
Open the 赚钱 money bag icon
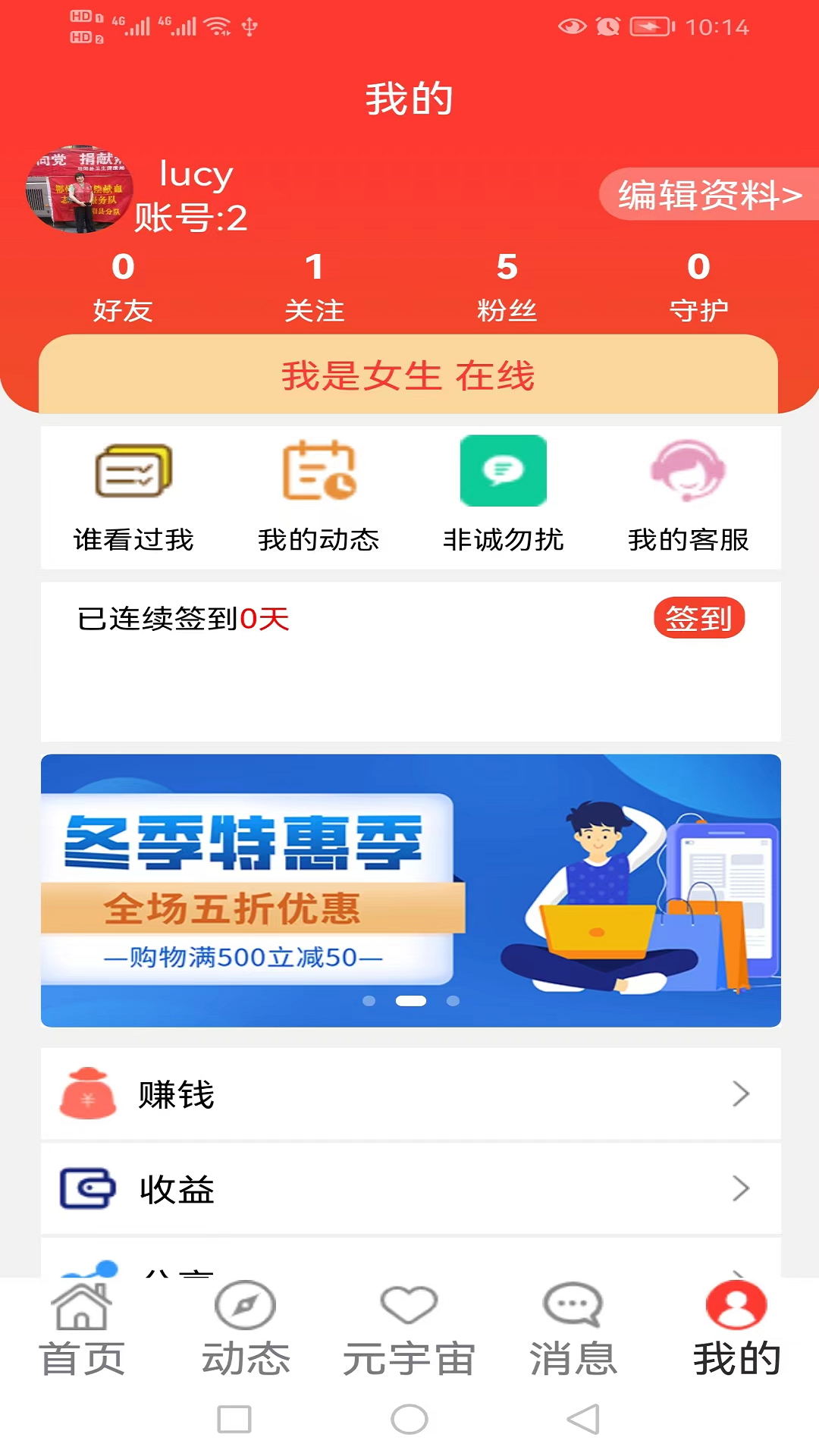[88, 1094]
